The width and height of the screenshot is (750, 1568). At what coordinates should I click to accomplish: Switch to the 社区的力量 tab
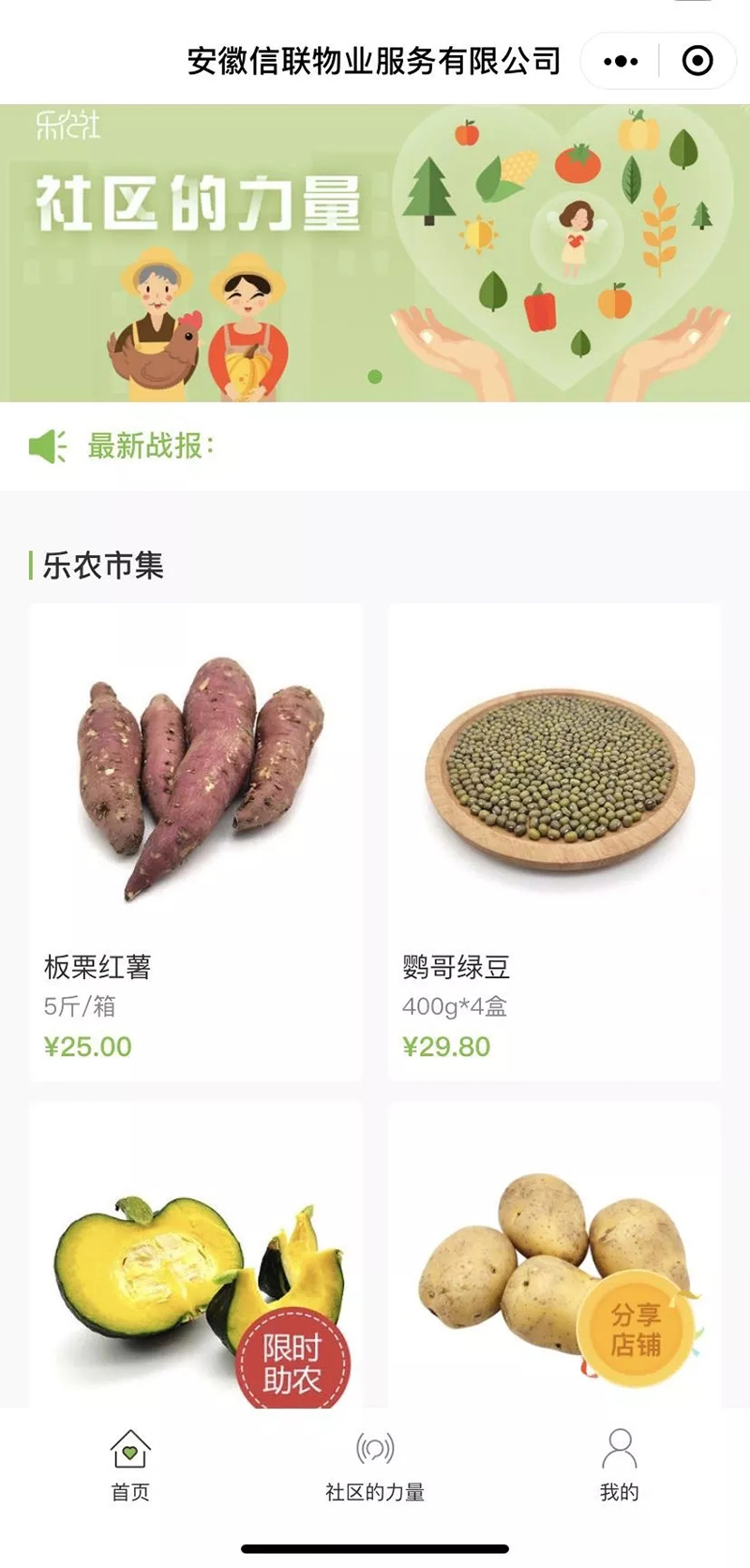pyautogui.click(x=375, y=1465)
